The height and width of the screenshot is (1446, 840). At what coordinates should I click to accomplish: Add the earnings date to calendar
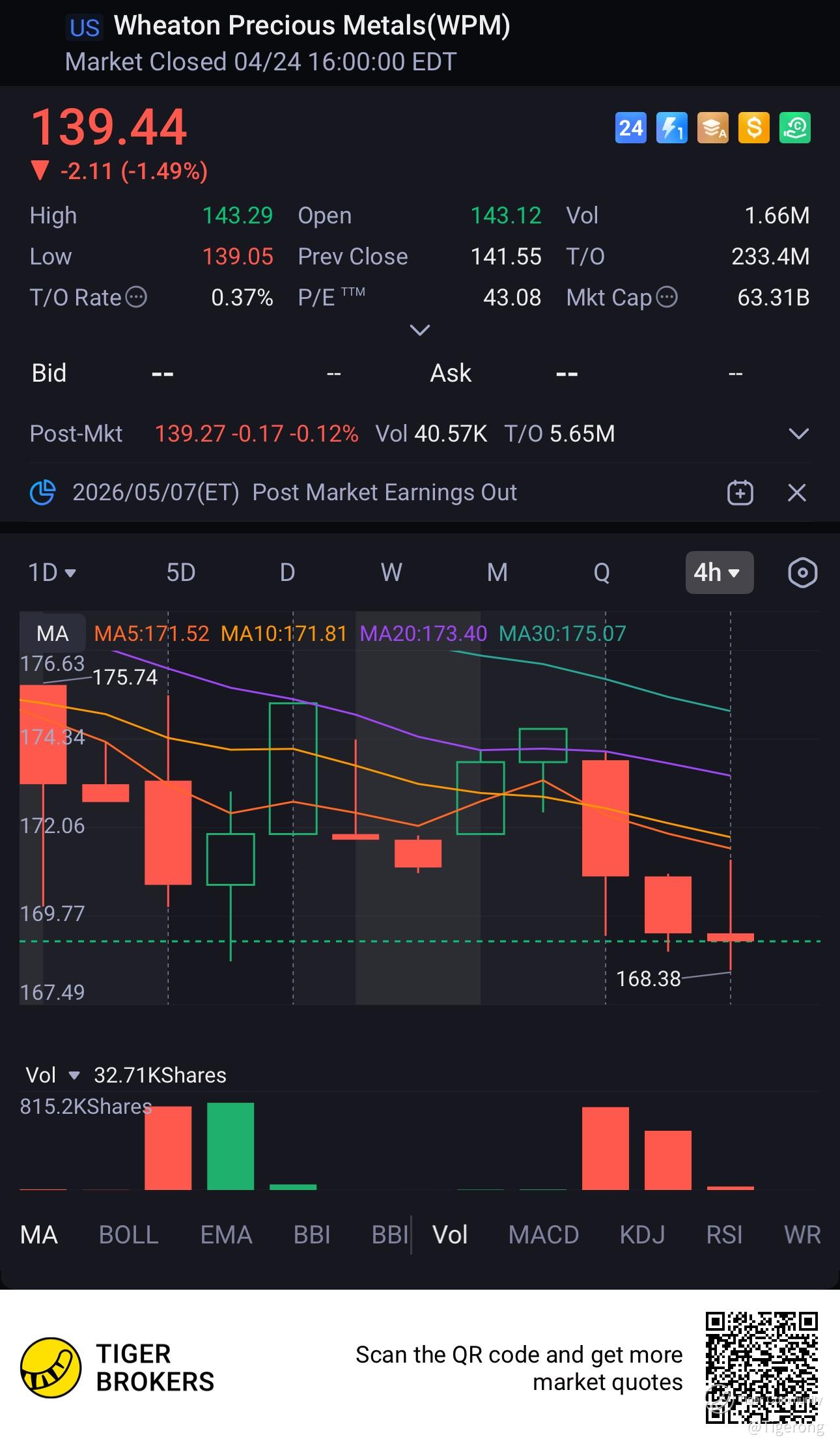click(740, 492)
